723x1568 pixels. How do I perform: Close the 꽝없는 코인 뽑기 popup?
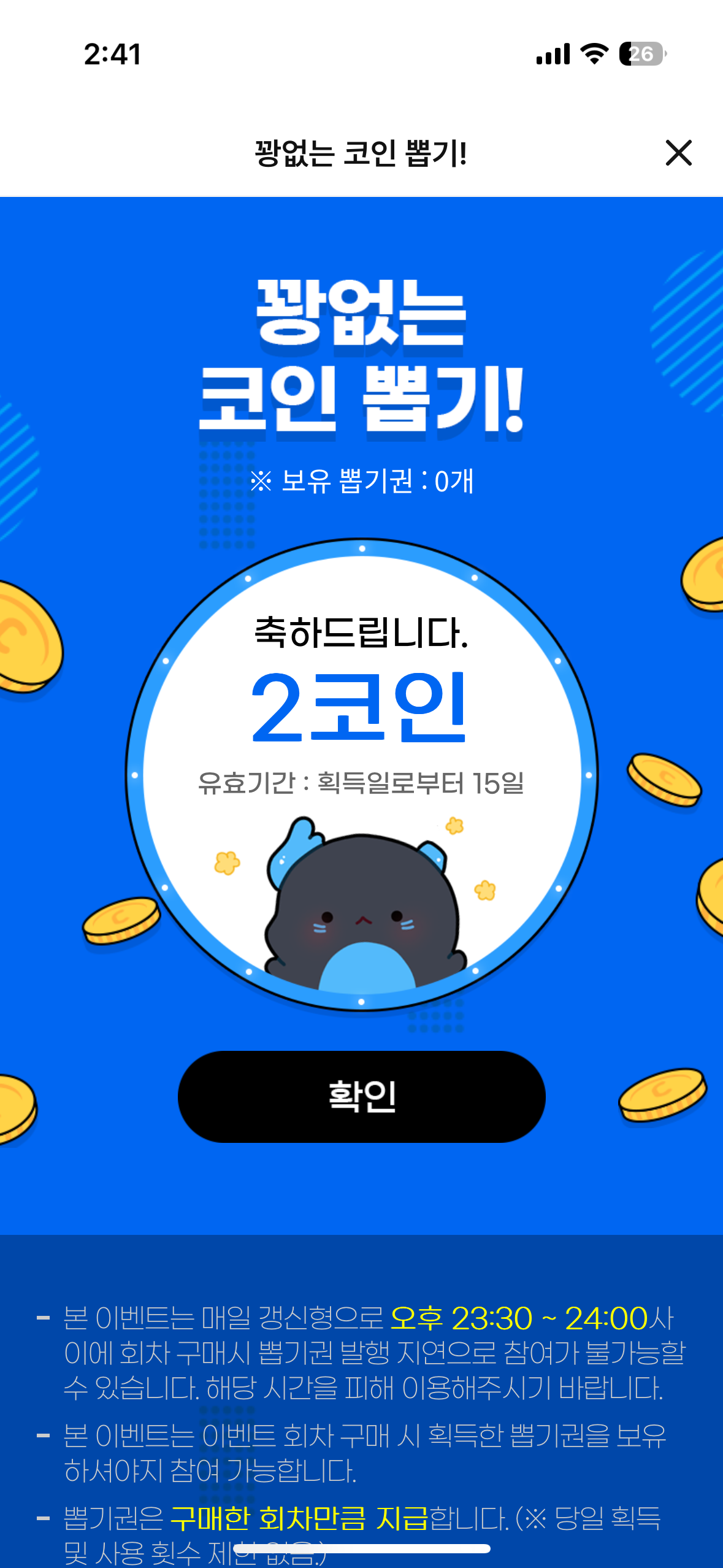(x=679, y=153)
